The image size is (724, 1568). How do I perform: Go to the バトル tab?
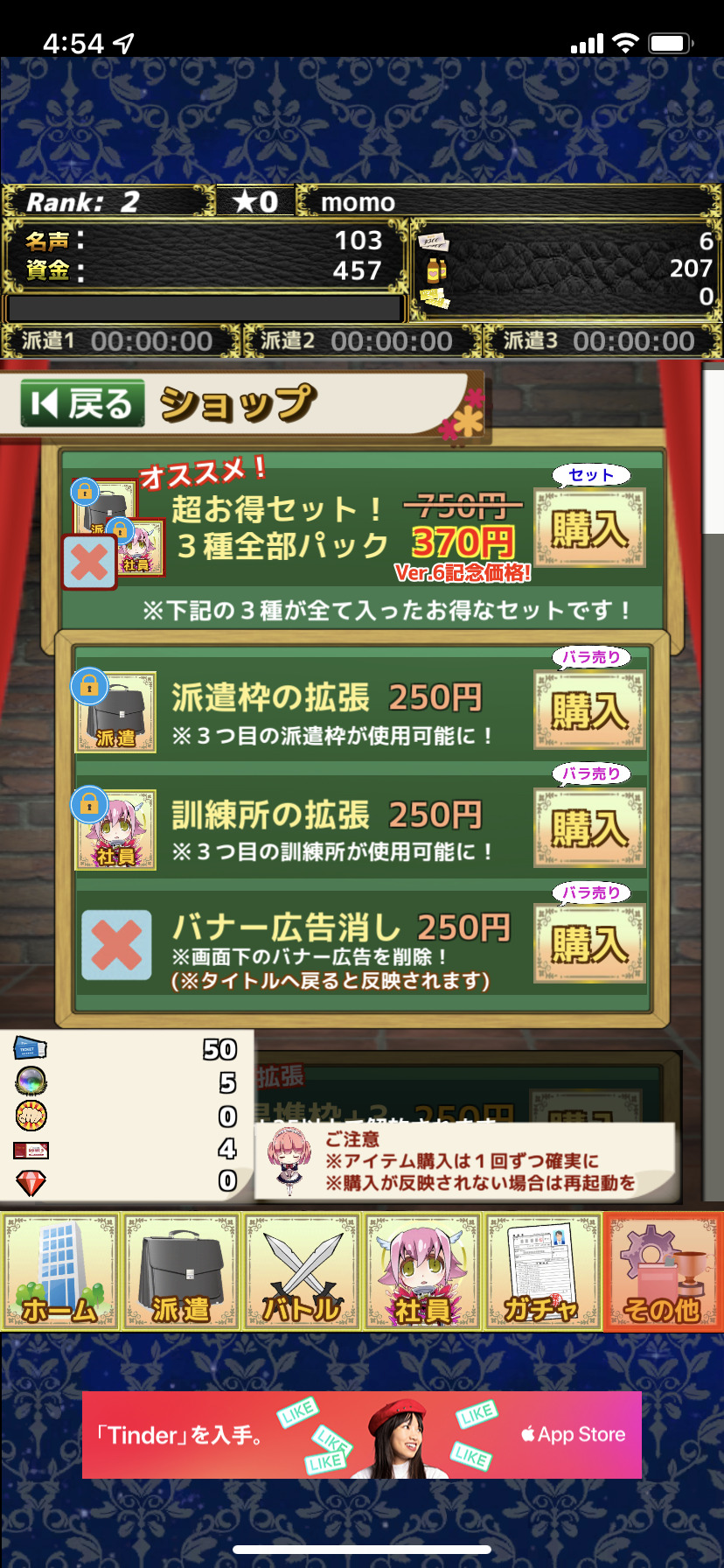click(x=303, y=1271)
